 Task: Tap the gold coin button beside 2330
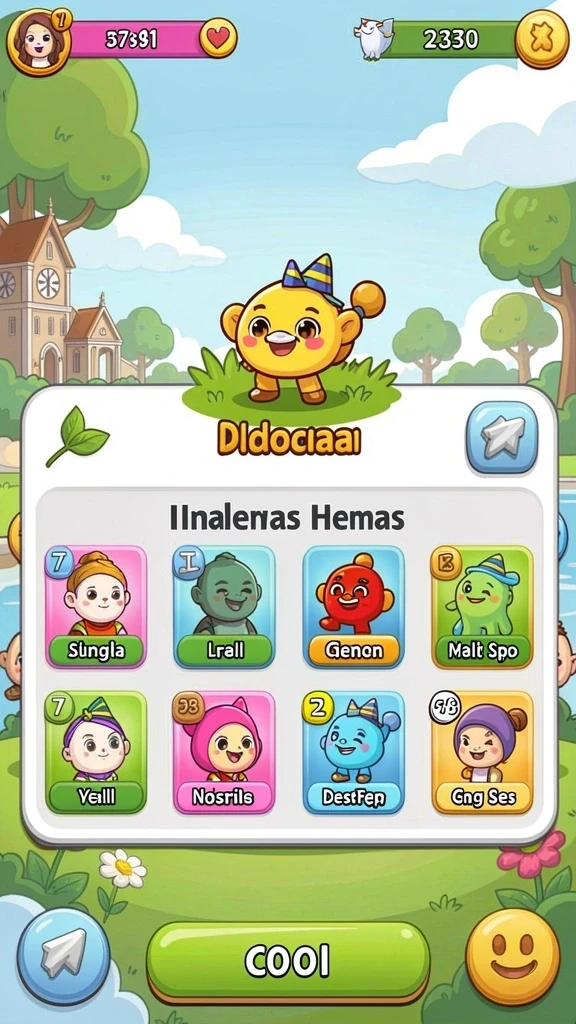coord(541,39)
